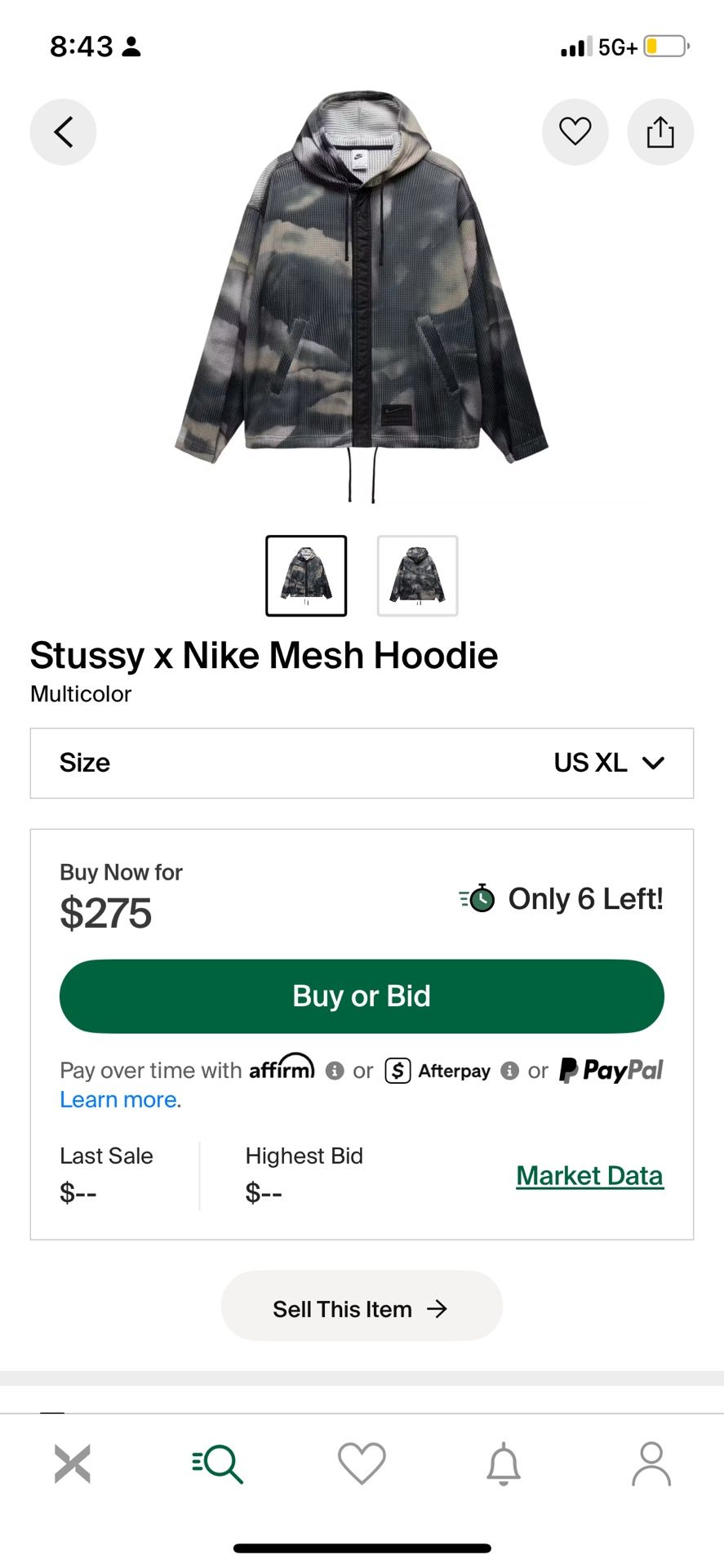Tap the Afterpay info icon
Screen dimensions: 724x1568
point(510,1070)
